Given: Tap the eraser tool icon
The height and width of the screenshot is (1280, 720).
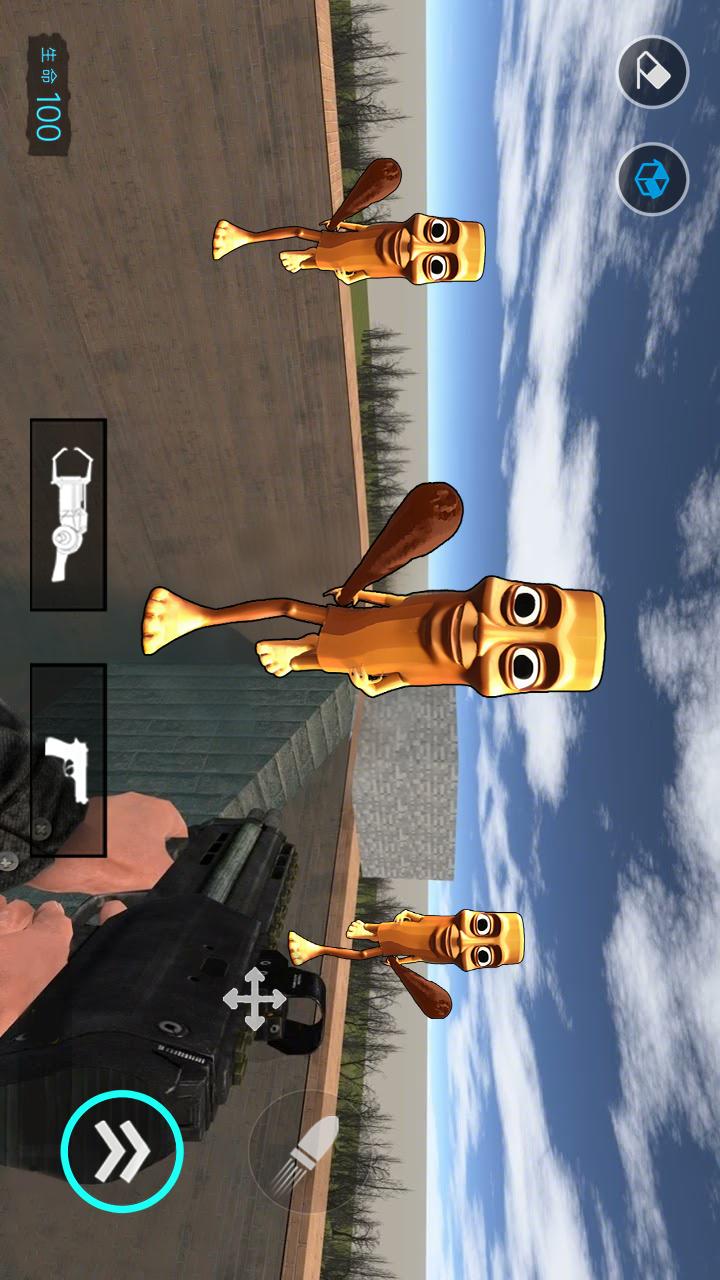Looking at the screenshot, I should tap(652, 72).
